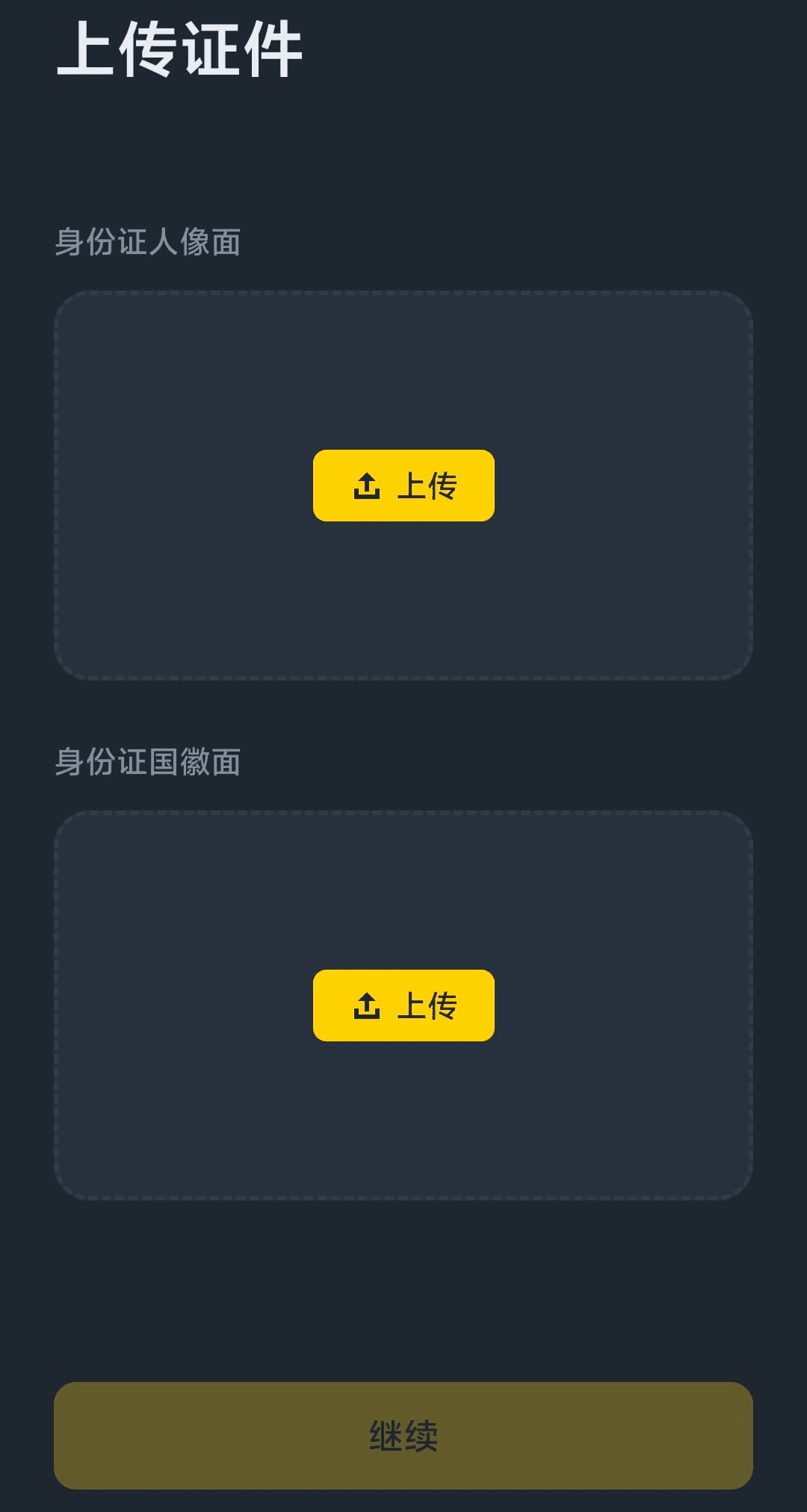Tap the 继续 button
The width and height of the screenshot is (807, 1512).
tap(403, 1435)
